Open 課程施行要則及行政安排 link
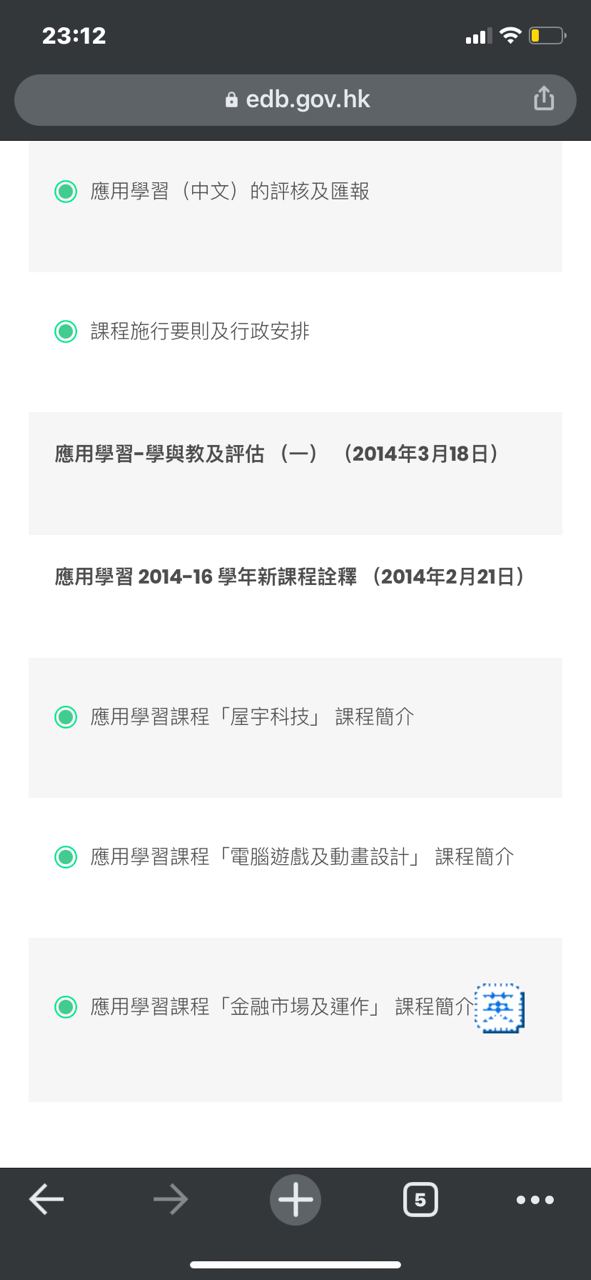Viewport: 591px width, 1280px height. [x=200, y=331]
